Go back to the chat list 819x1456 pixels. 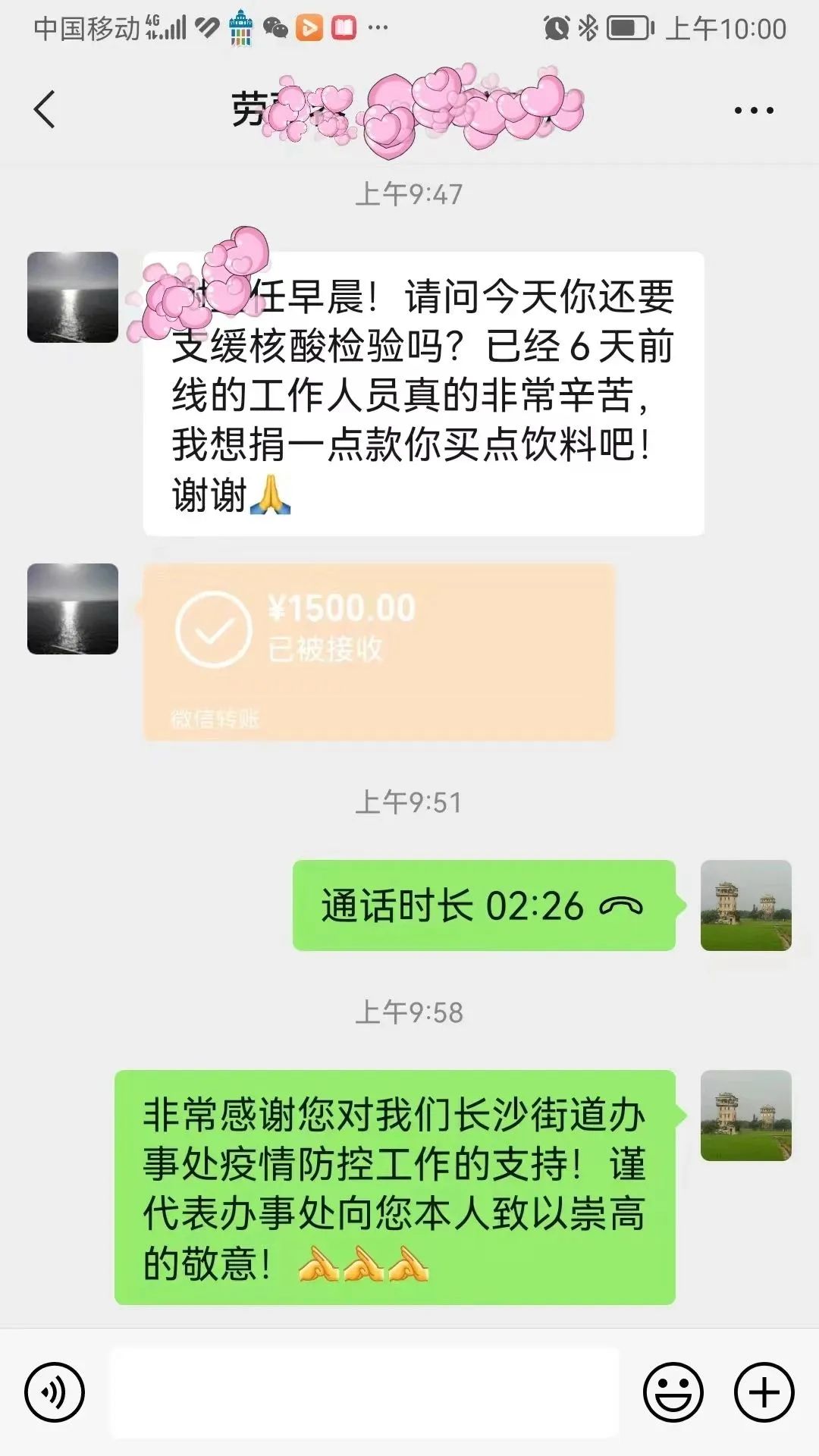45,110
